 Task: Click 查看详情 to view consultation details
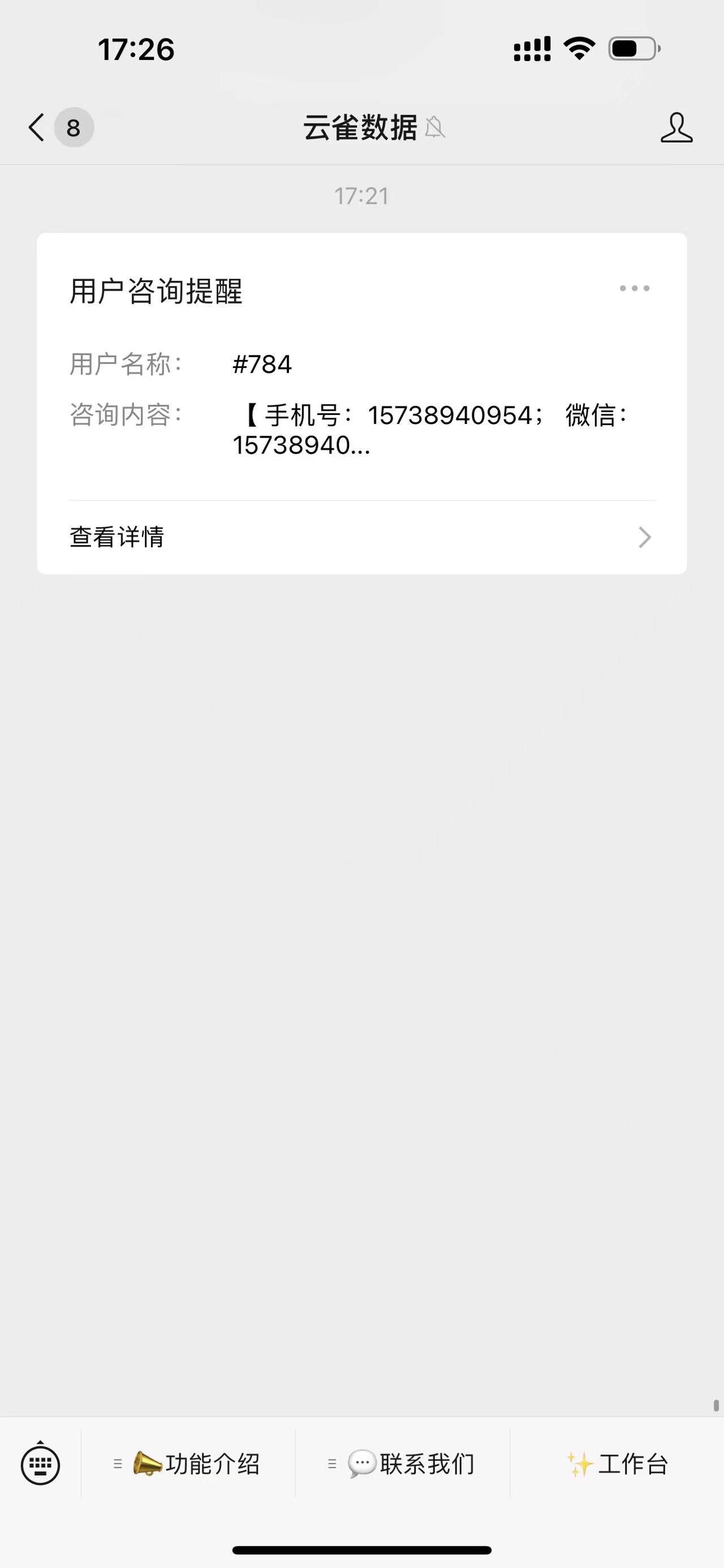coord(118,538)
